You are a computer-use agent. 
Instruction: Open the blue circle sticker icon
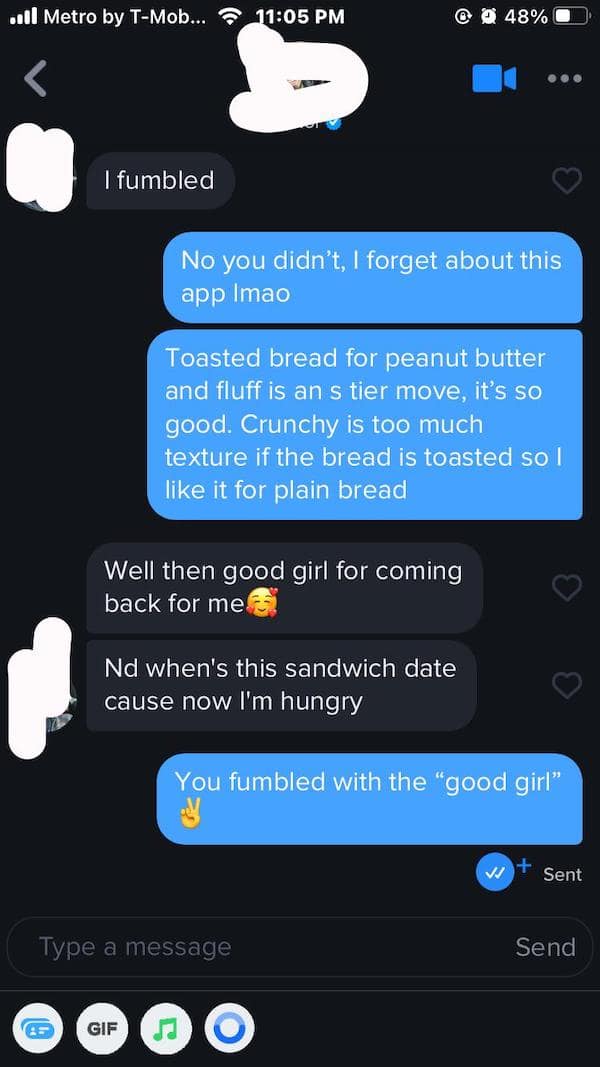pos(230,1026)
